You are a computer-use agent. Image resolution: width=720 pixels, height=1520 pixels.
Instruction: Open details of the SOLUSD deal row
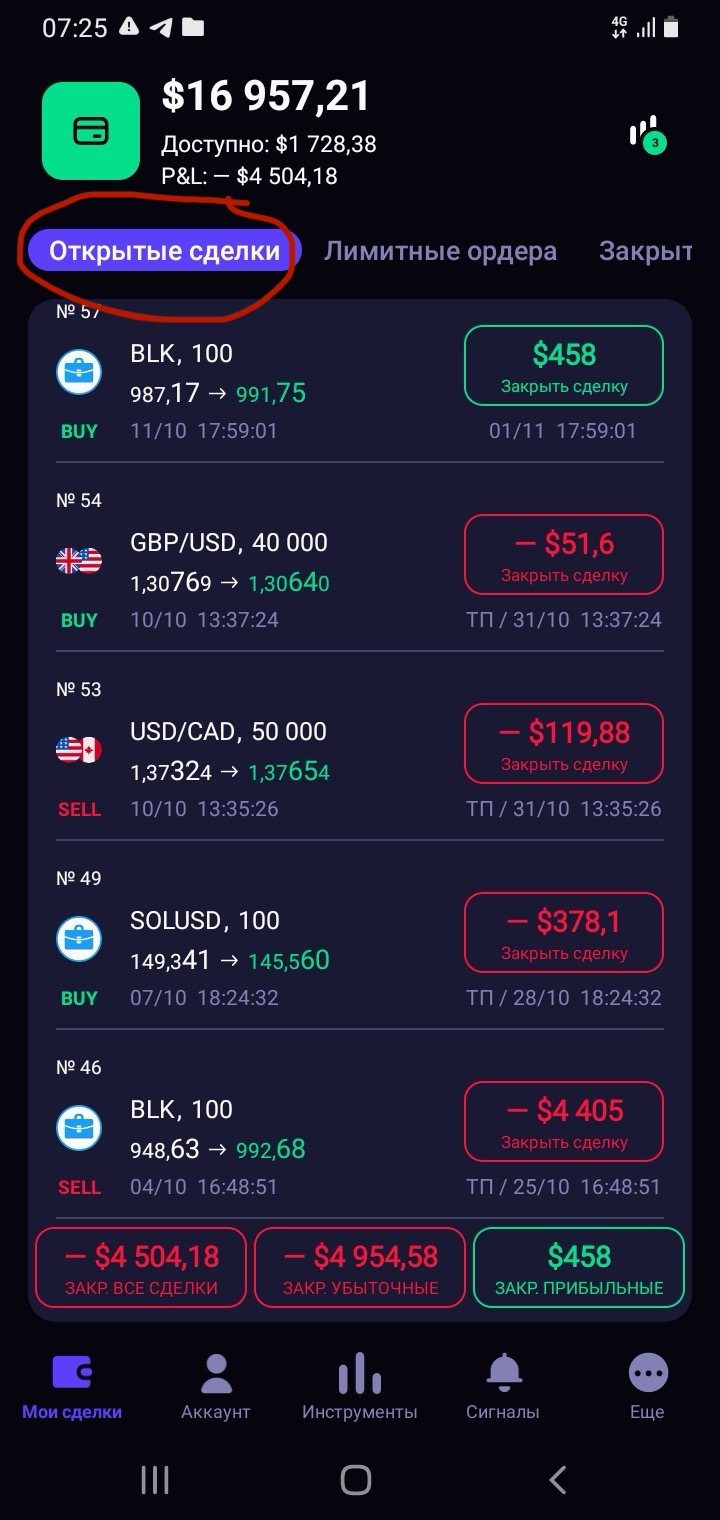coord(250,940)
